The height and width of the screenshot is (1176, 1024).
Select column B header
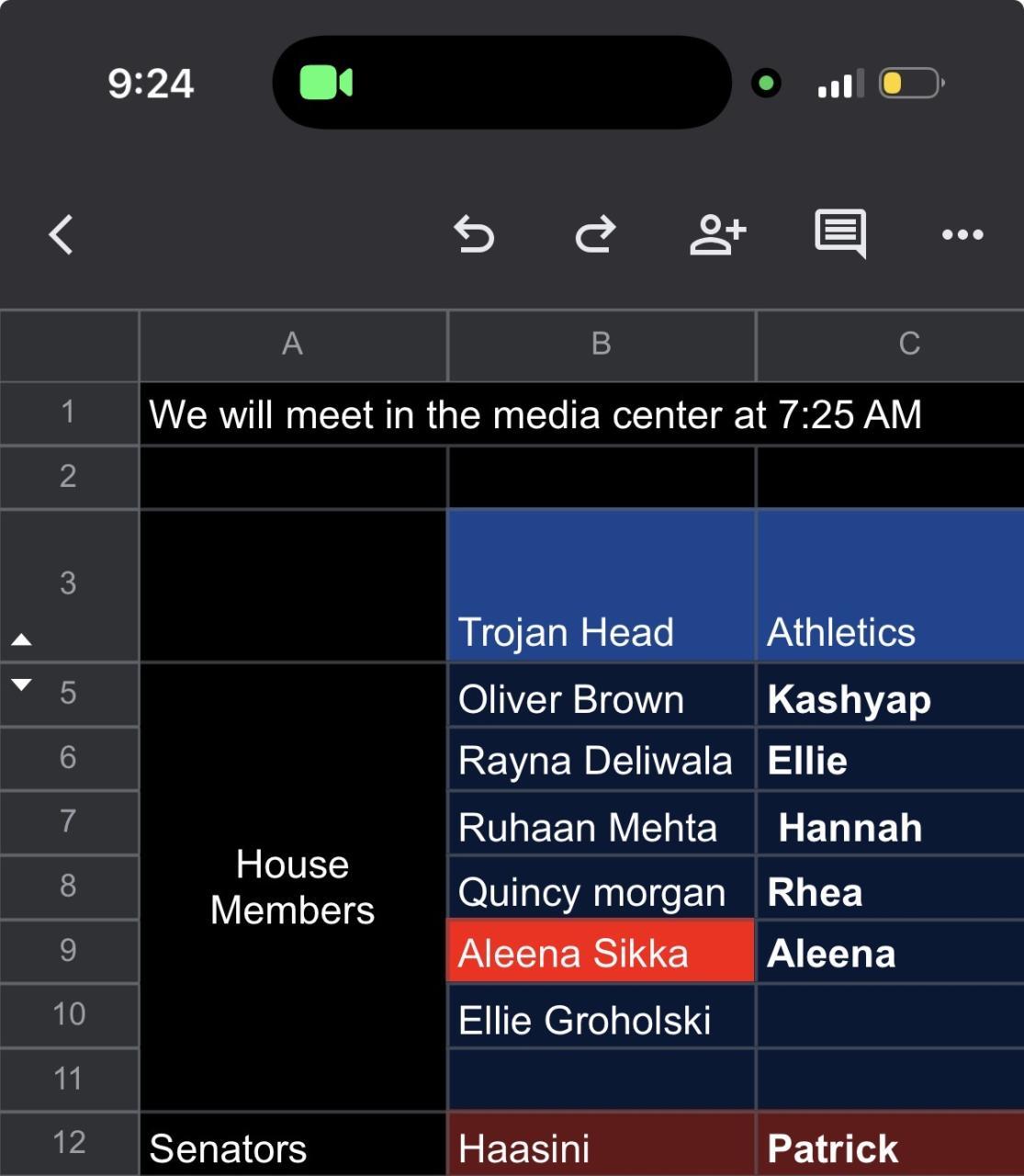[x=601, y=344]
